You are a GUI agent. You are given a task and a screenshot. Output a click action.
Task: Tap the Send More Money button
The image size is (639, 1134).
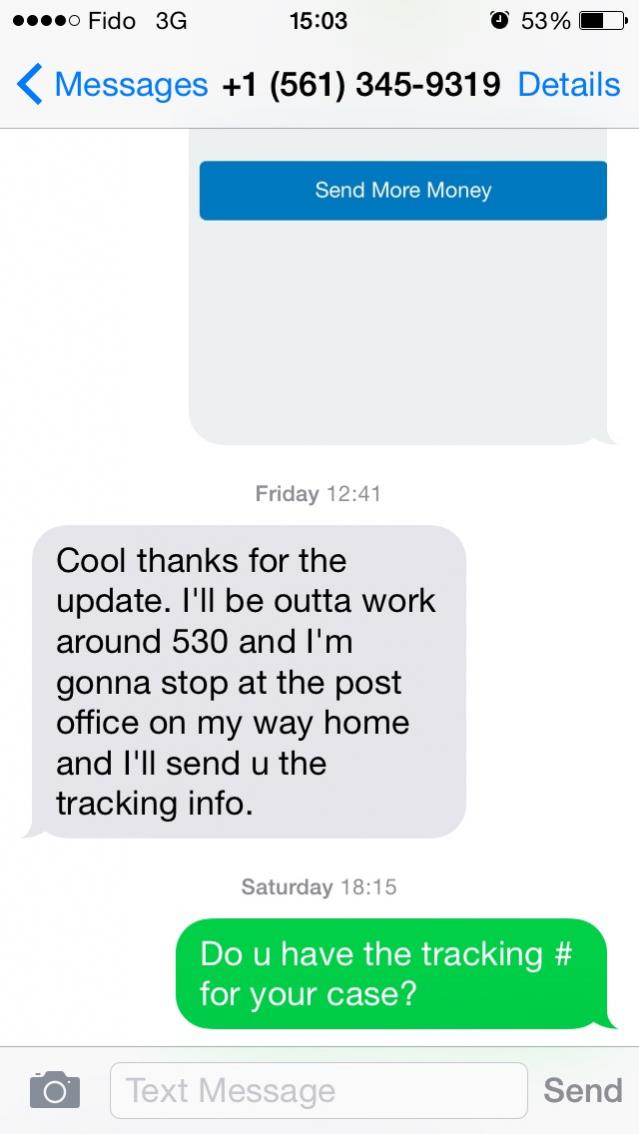[x=403, y=190]
